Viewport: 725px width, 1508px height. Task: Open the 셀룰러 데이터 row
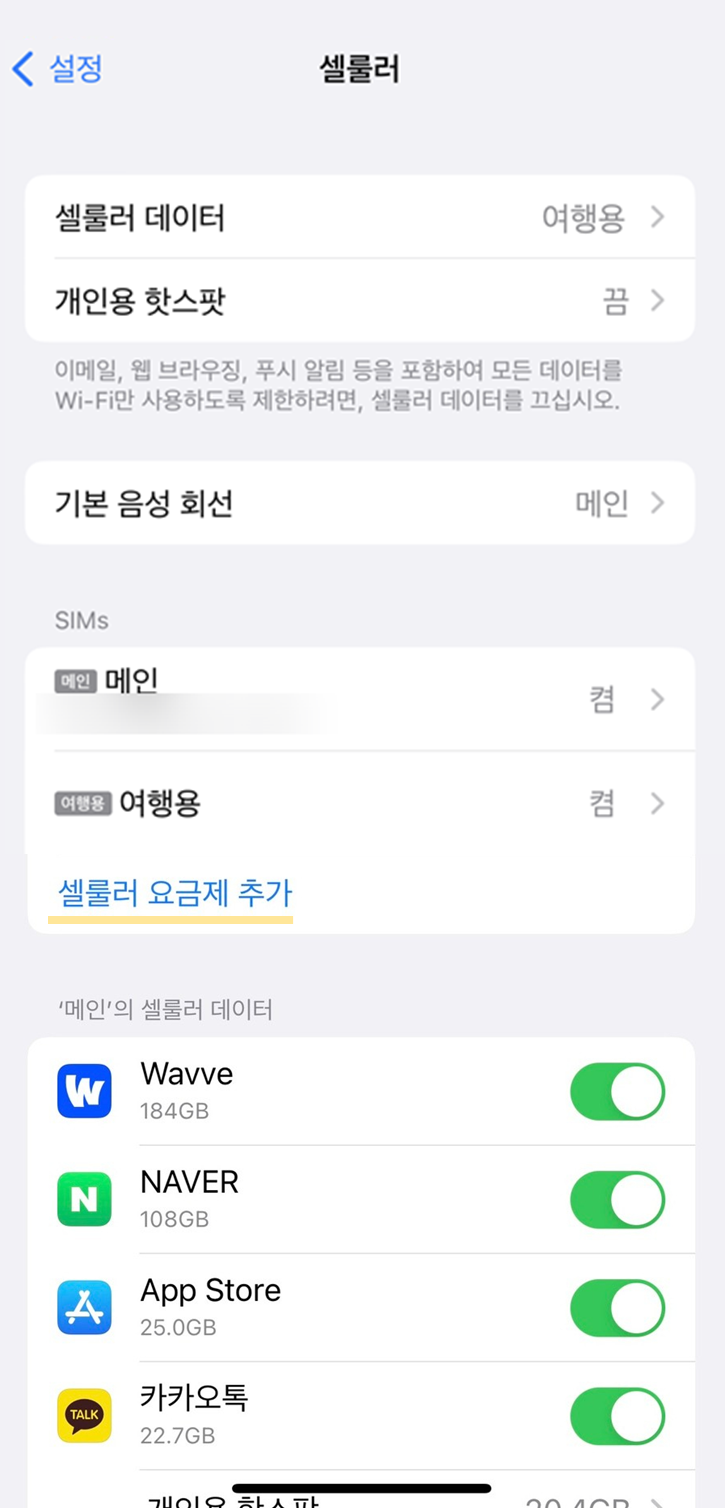[360, 217]
